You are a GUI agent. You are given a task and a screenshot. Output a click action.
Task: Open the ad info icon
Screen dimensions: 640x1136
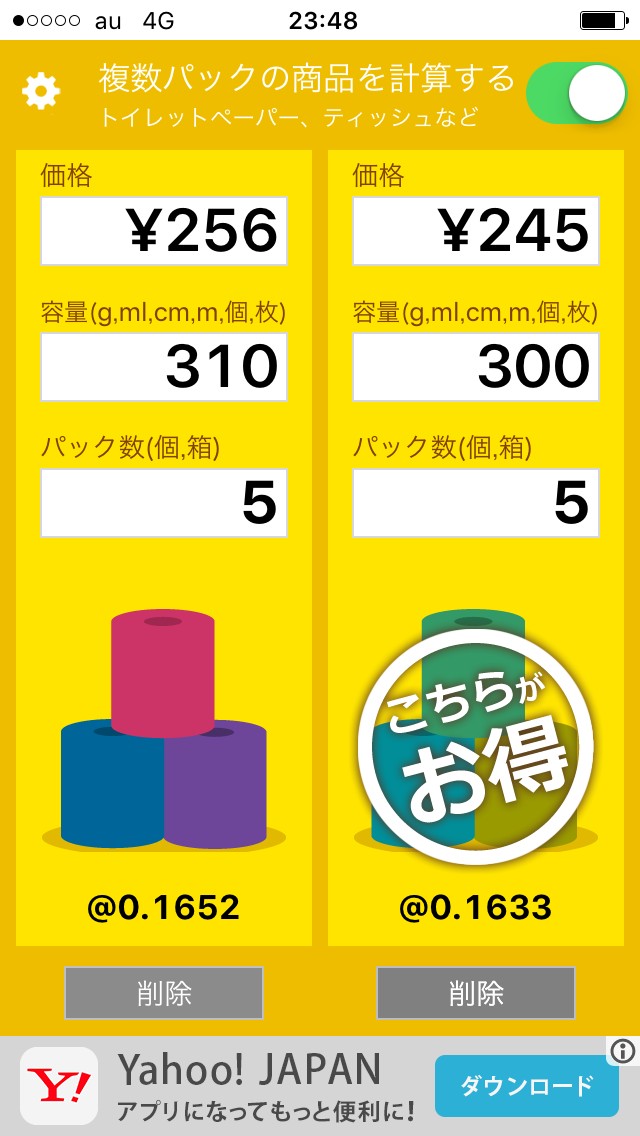tap(623, 1051)
